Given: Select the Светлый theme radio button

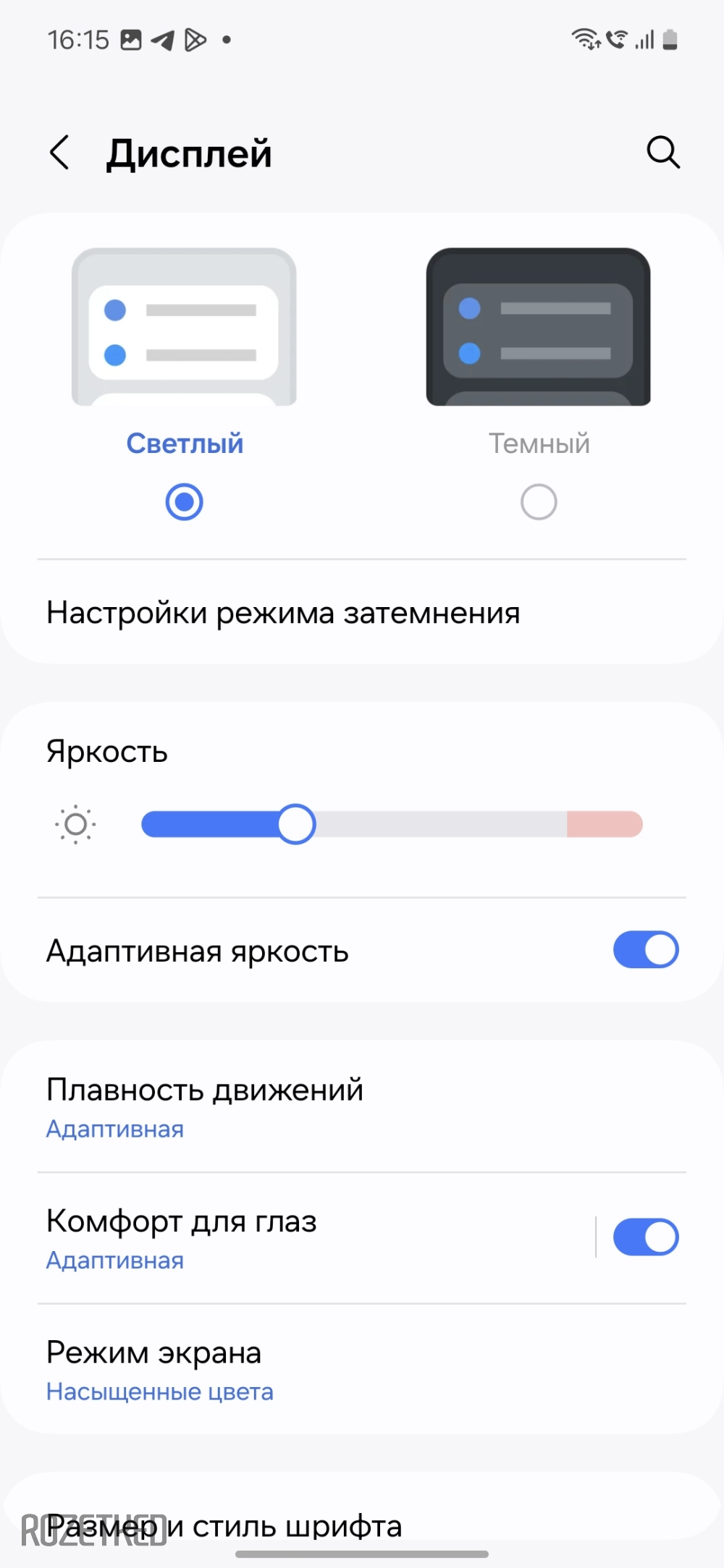Looking at the screenshot, I should 185,501.
